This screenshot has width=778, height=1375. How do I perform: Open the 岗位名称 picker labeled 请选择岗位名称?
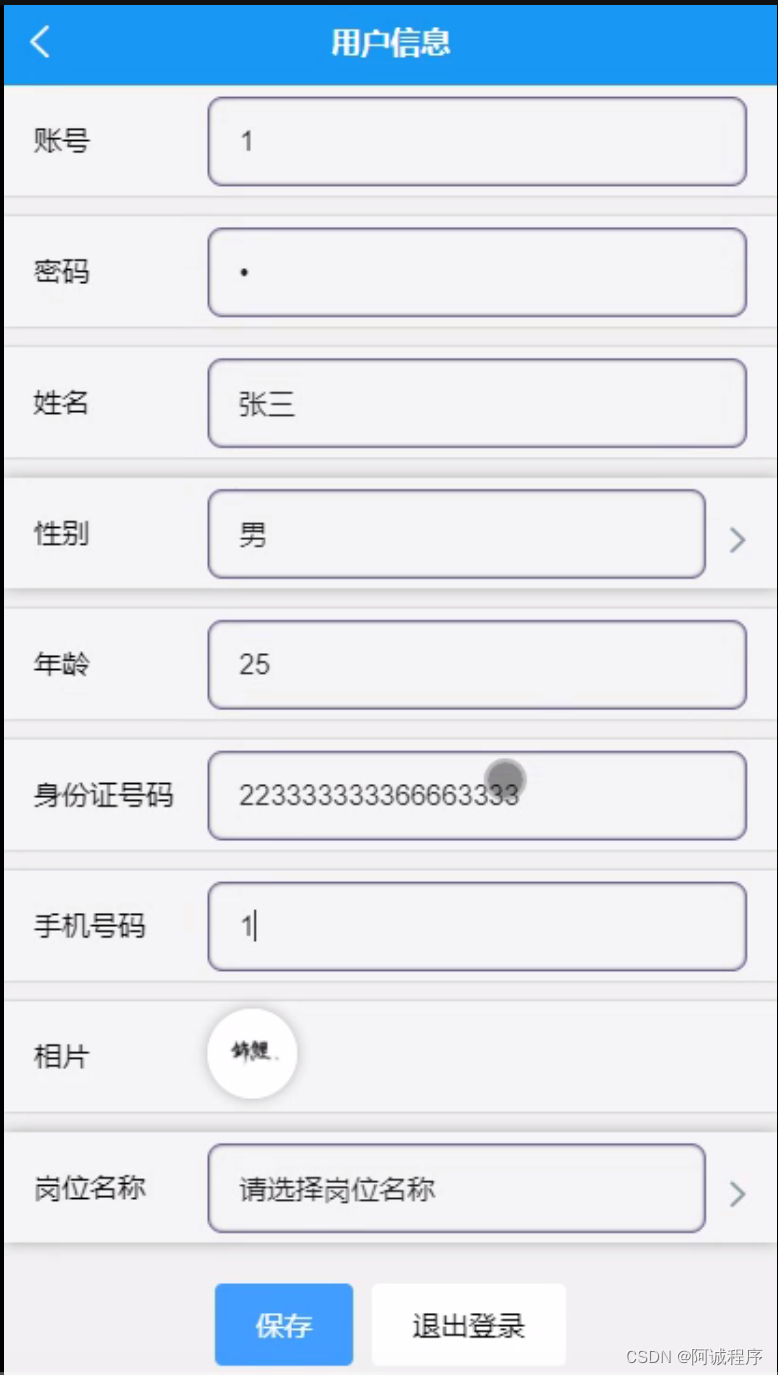tap(457, 1190)
